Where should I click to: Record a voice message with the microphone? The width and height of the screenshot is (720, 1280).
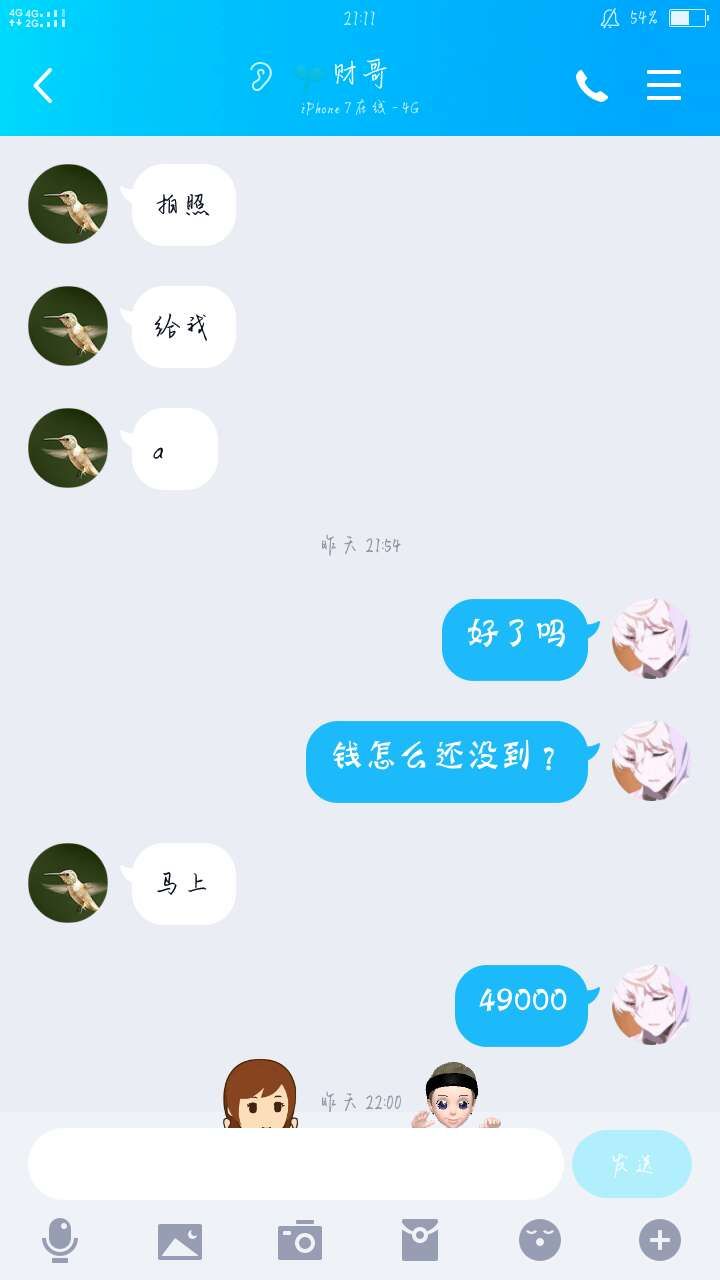click(60, 1241)
